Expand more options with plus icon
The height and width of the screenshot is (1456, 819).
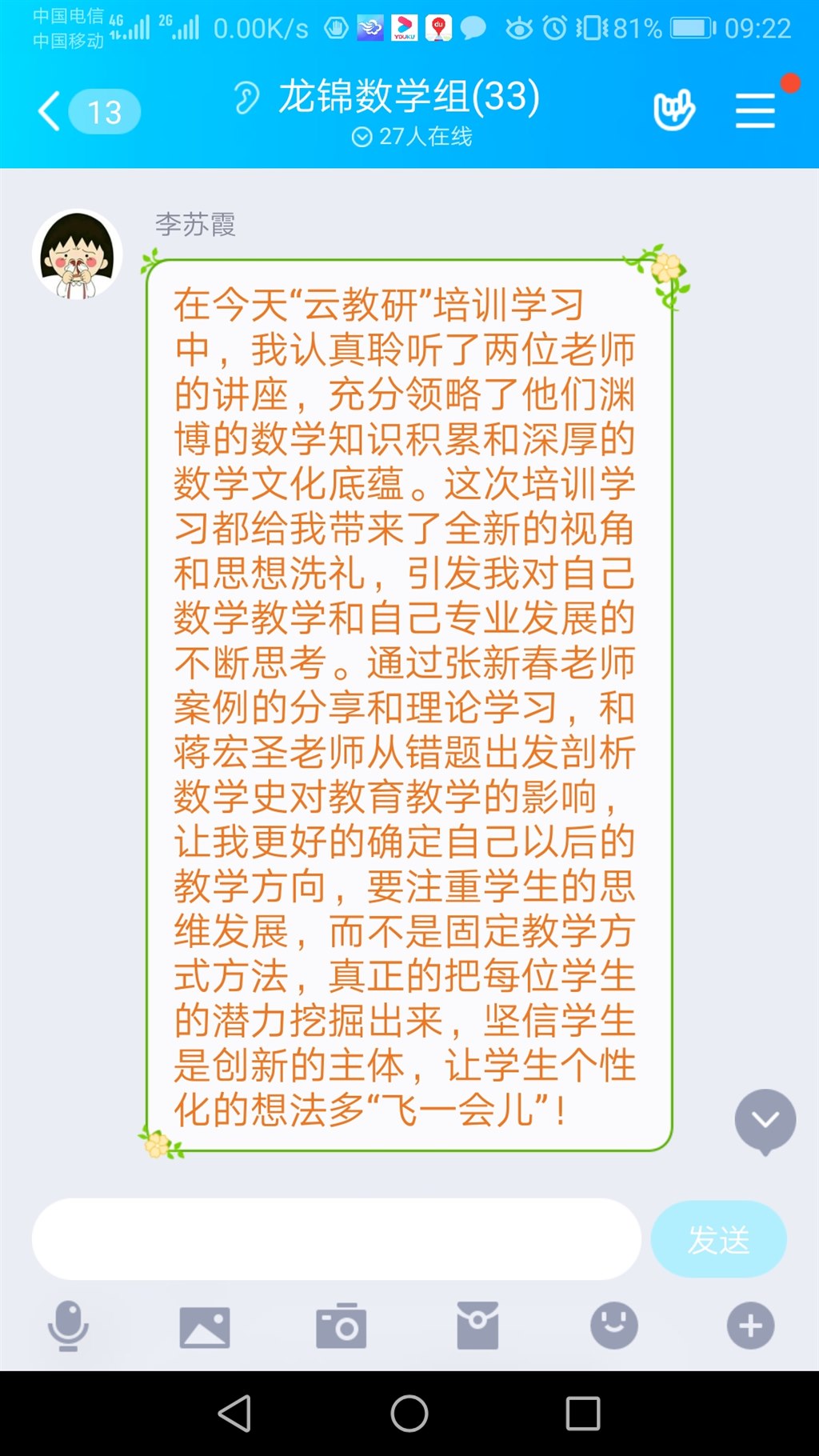click(750, 1326)
